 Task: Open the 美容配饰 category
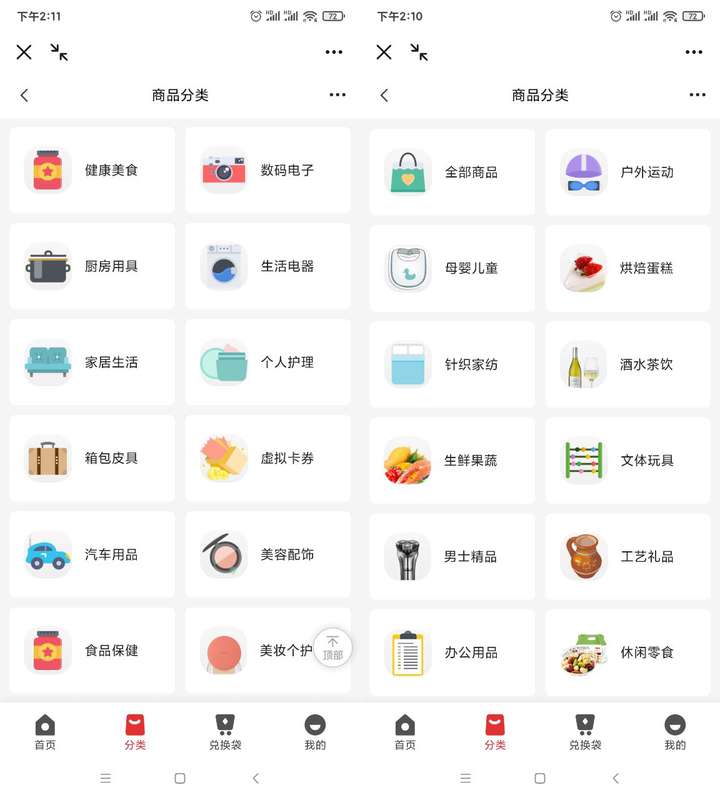tap(268, 554)
